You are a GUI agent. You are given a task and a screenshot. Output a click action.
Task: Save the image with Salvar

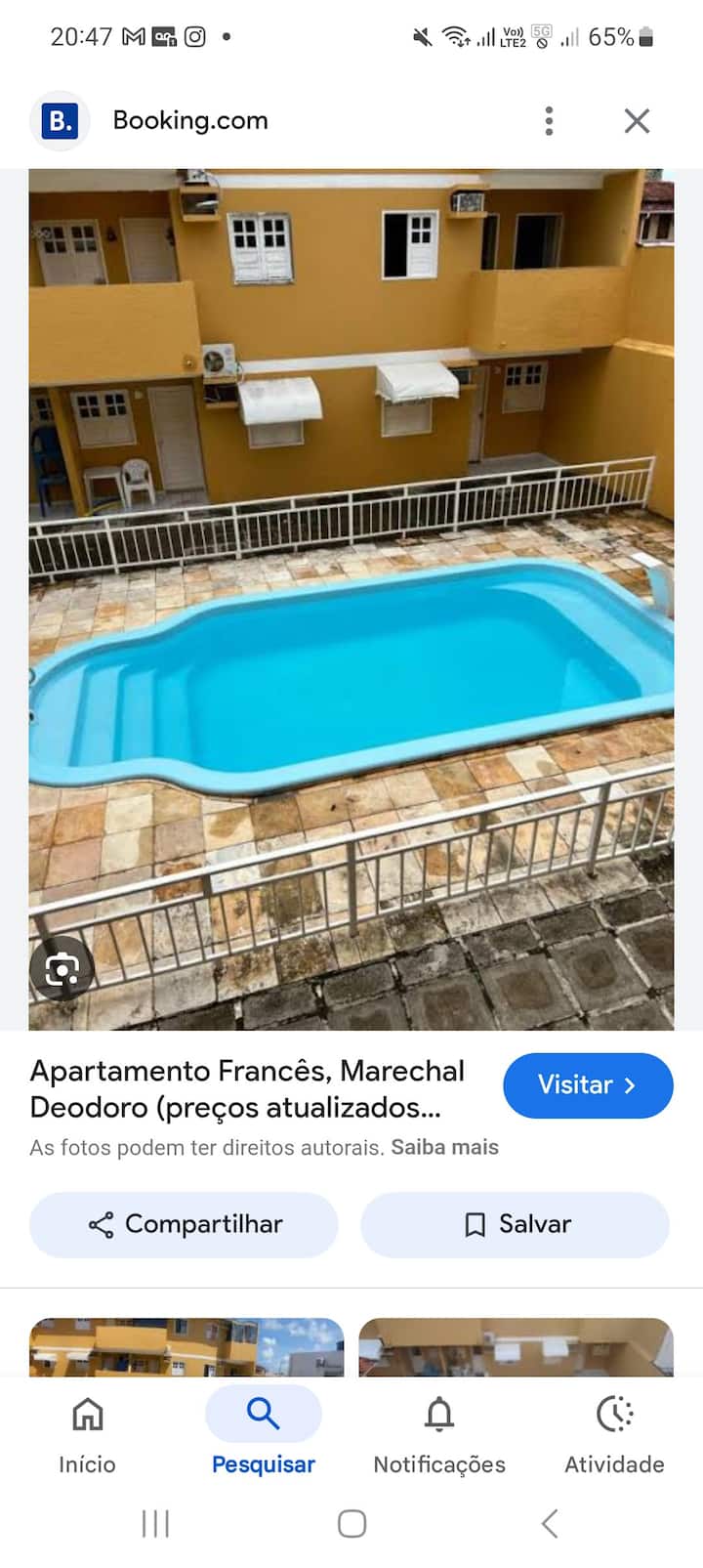[x=516, y=1224]
